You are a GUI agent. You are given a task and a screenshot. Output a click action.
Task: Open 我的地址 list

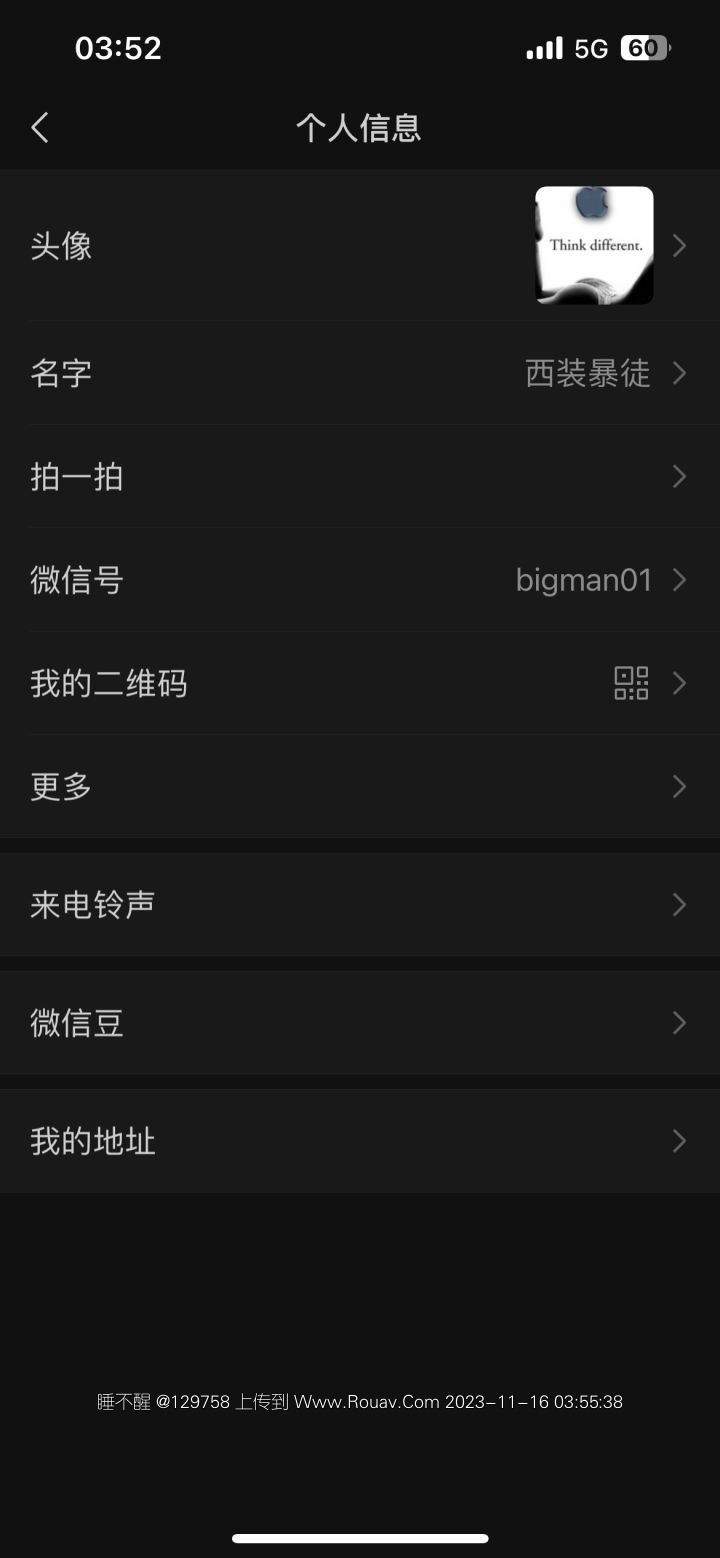tap(360, 1141)
